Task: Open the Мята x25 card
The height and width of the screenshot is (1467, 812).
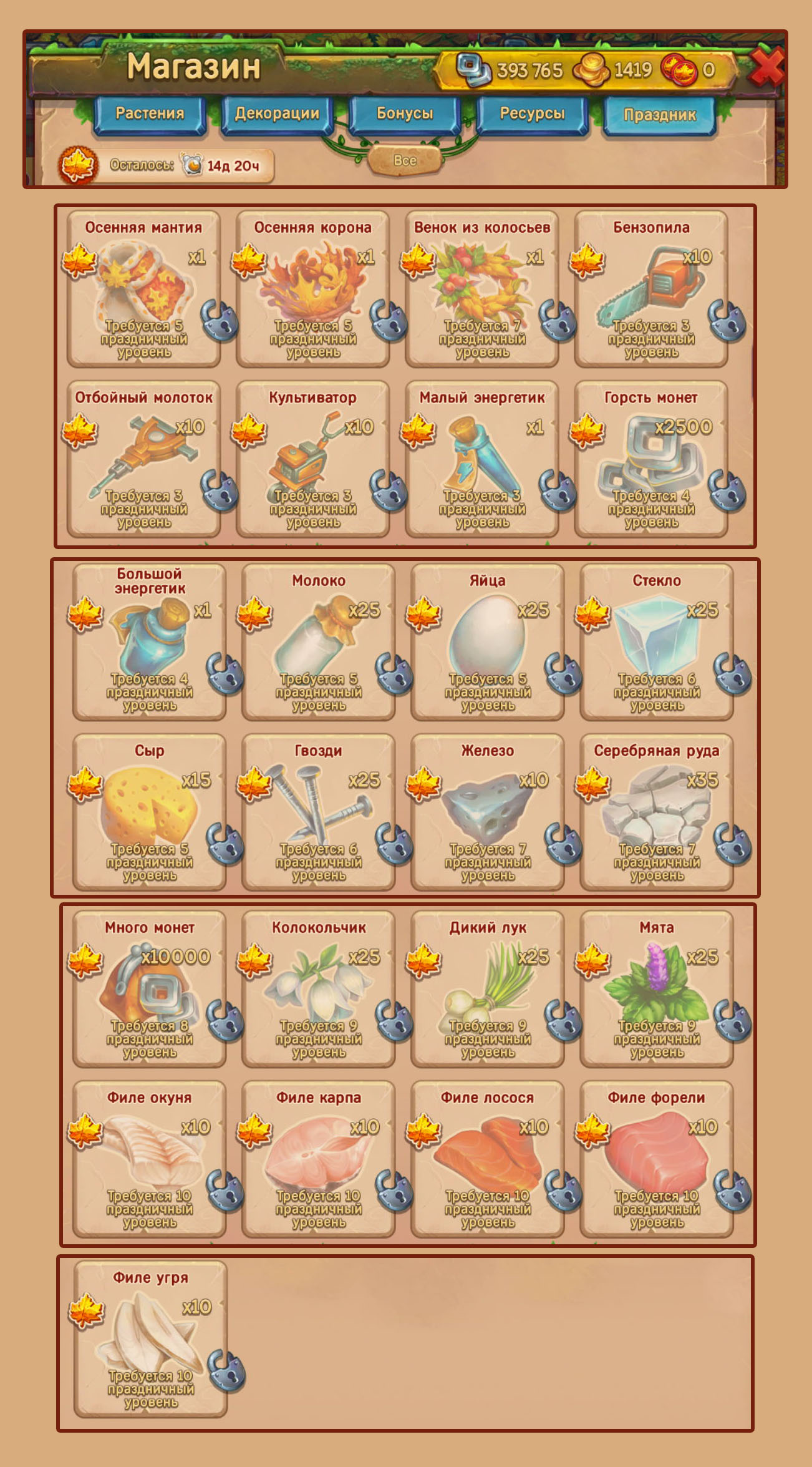Action: [x=657, y=989]
